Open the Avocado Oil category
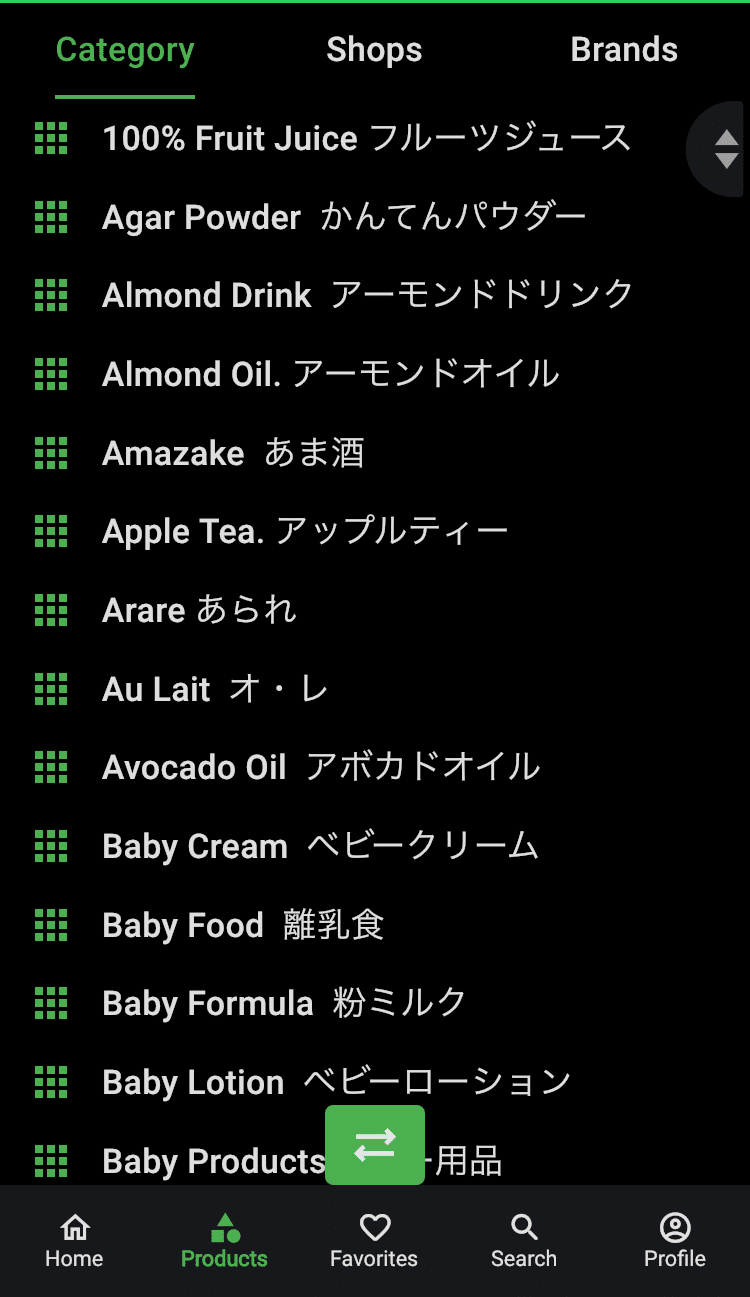This screenshot has width=750, height=1297. (x=320, y=767)
